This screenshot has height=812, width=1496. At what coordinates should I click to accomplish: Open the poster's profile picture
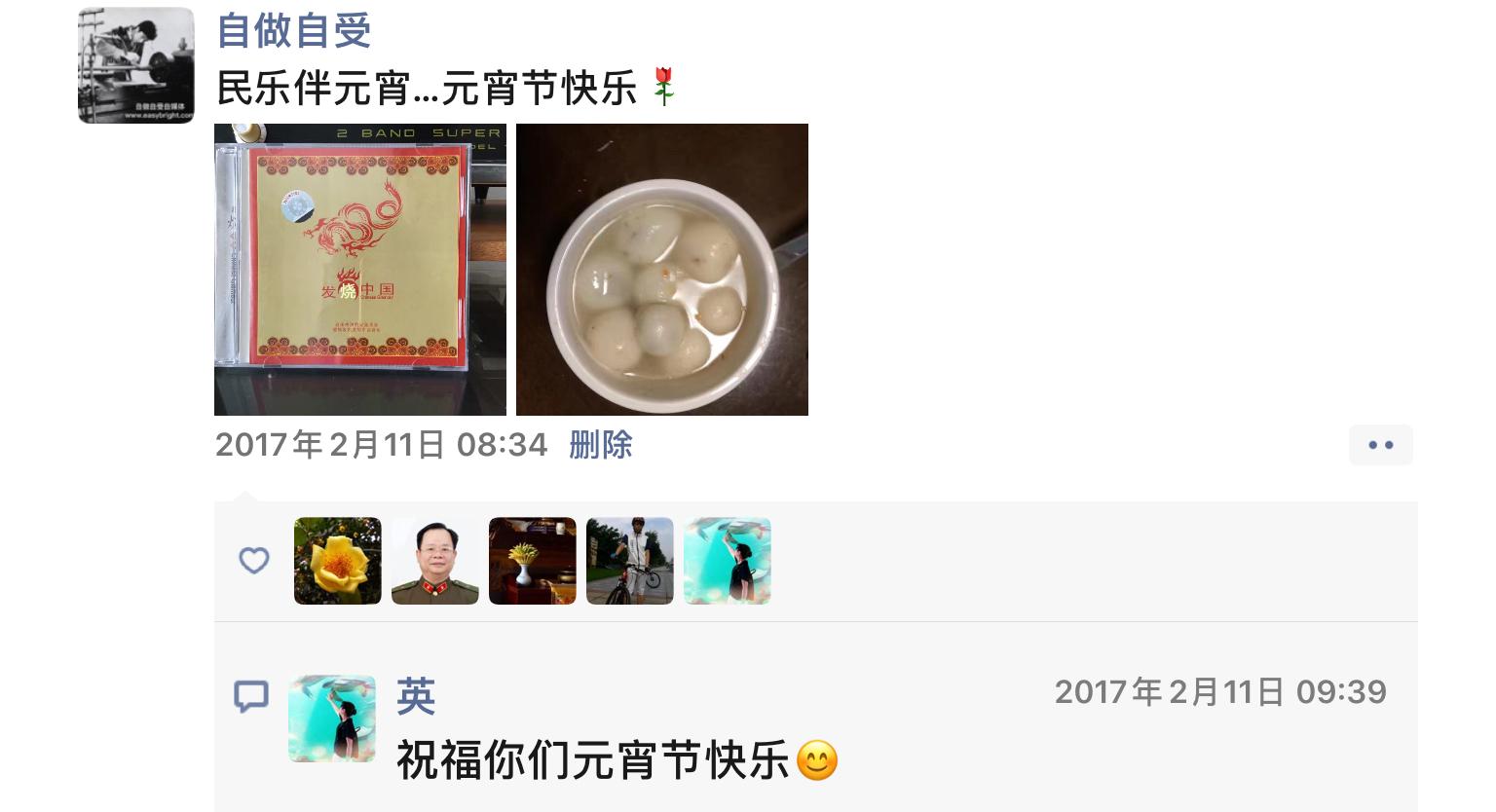(135, 65)
